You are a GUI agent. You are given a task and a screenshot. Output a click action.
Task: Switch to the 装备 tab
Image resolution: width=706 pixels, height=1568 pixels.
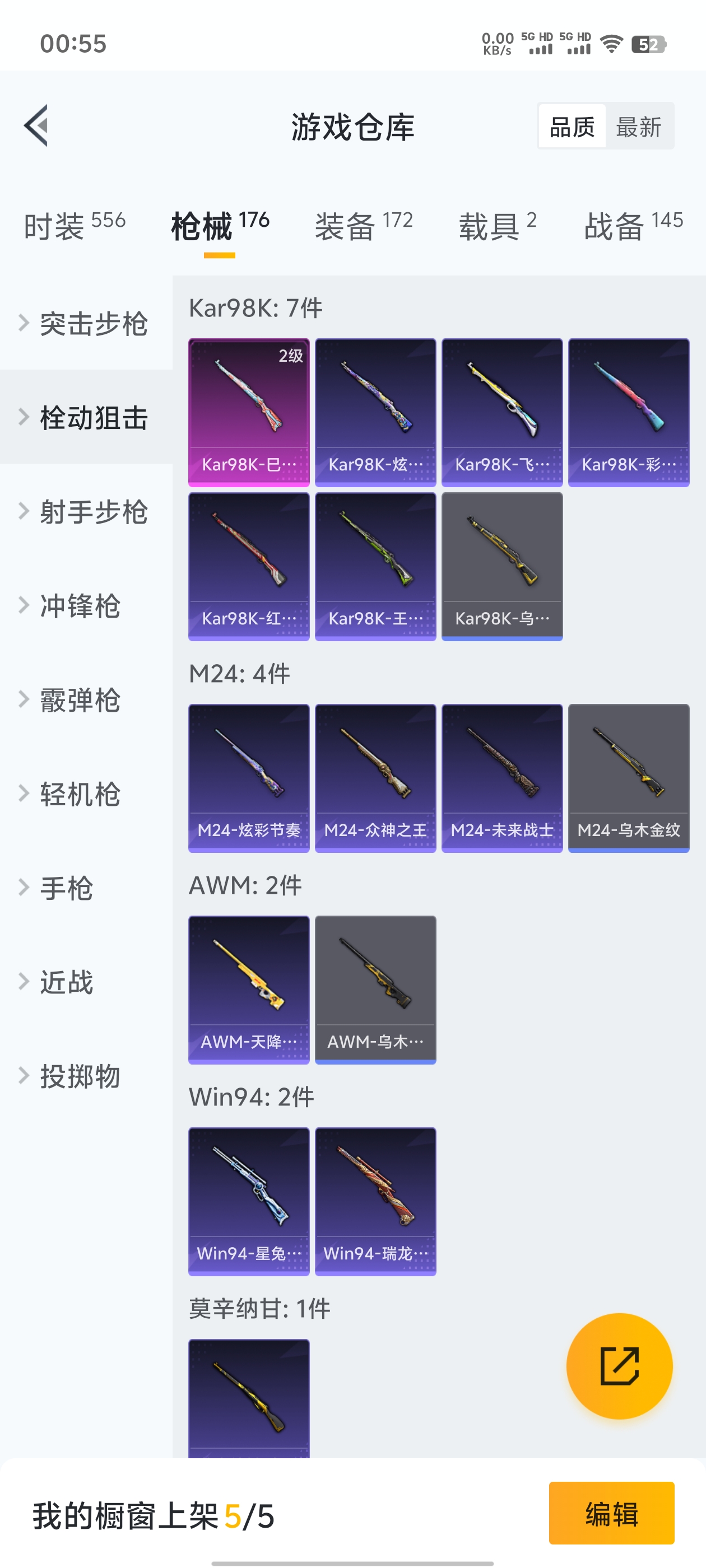364,226
